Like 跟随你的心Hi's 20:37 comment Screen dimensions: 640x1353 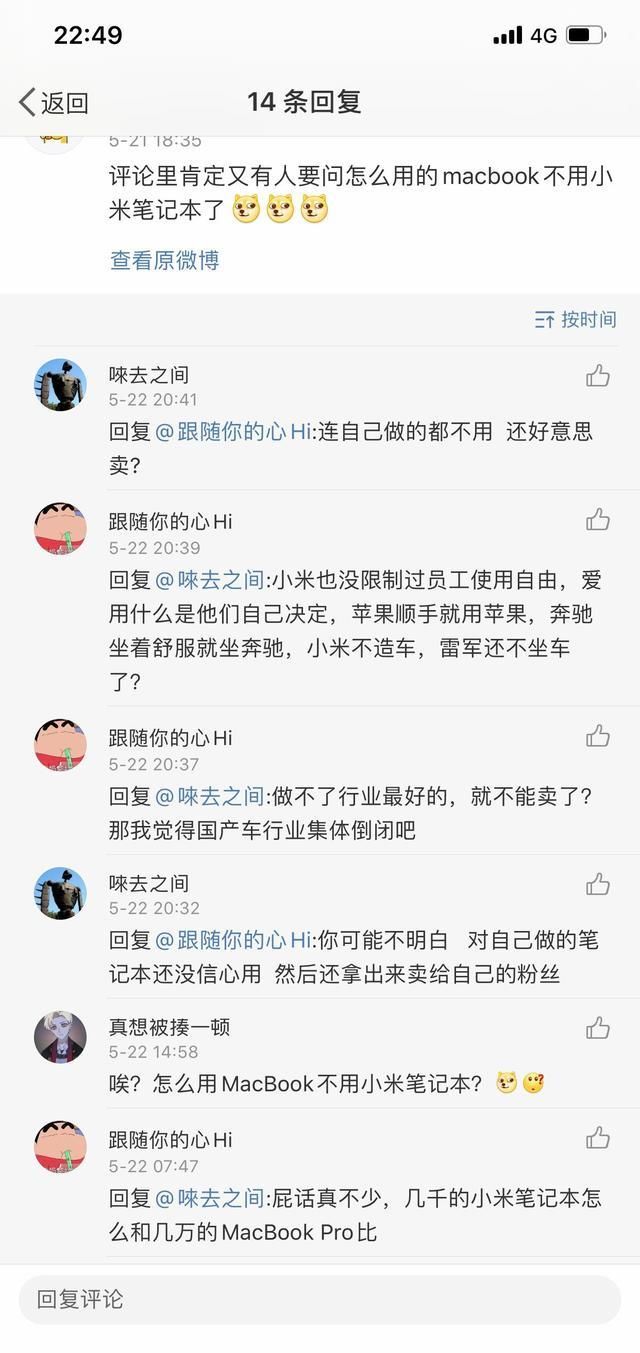click(x=598, y=737)
